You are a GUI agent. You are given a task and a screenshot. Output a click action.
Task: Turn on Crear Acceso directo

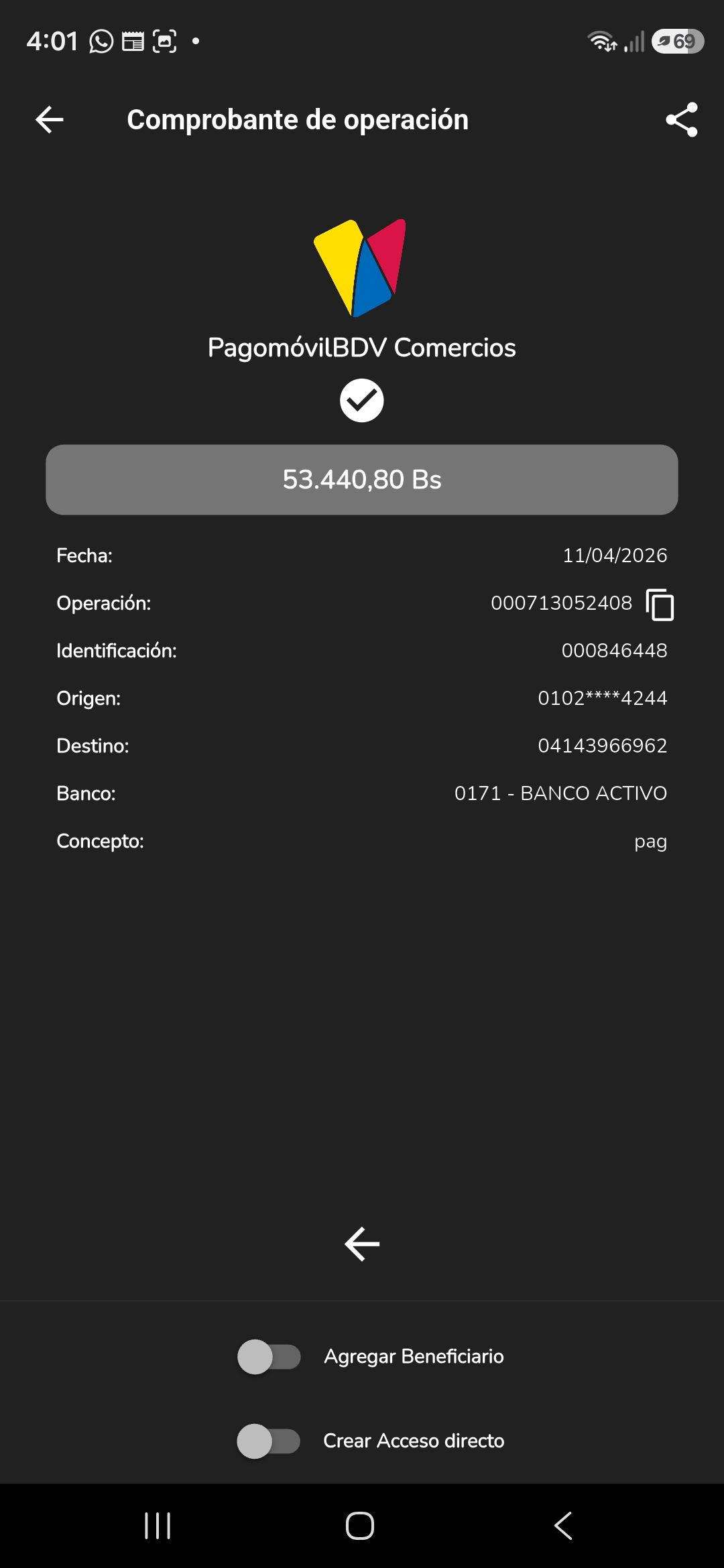tap(269, 1441)
